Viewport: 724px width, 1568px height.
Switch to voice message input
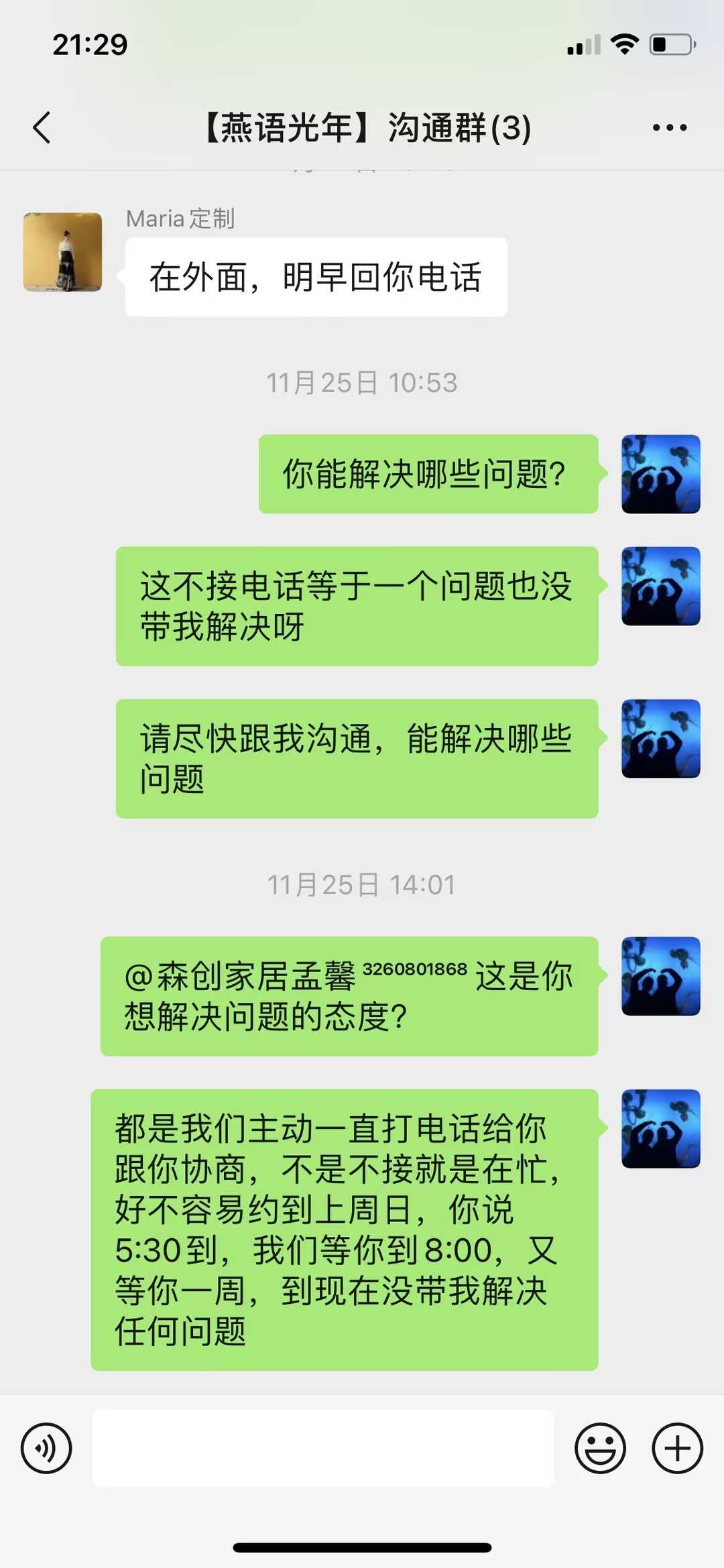[46, 1447]
